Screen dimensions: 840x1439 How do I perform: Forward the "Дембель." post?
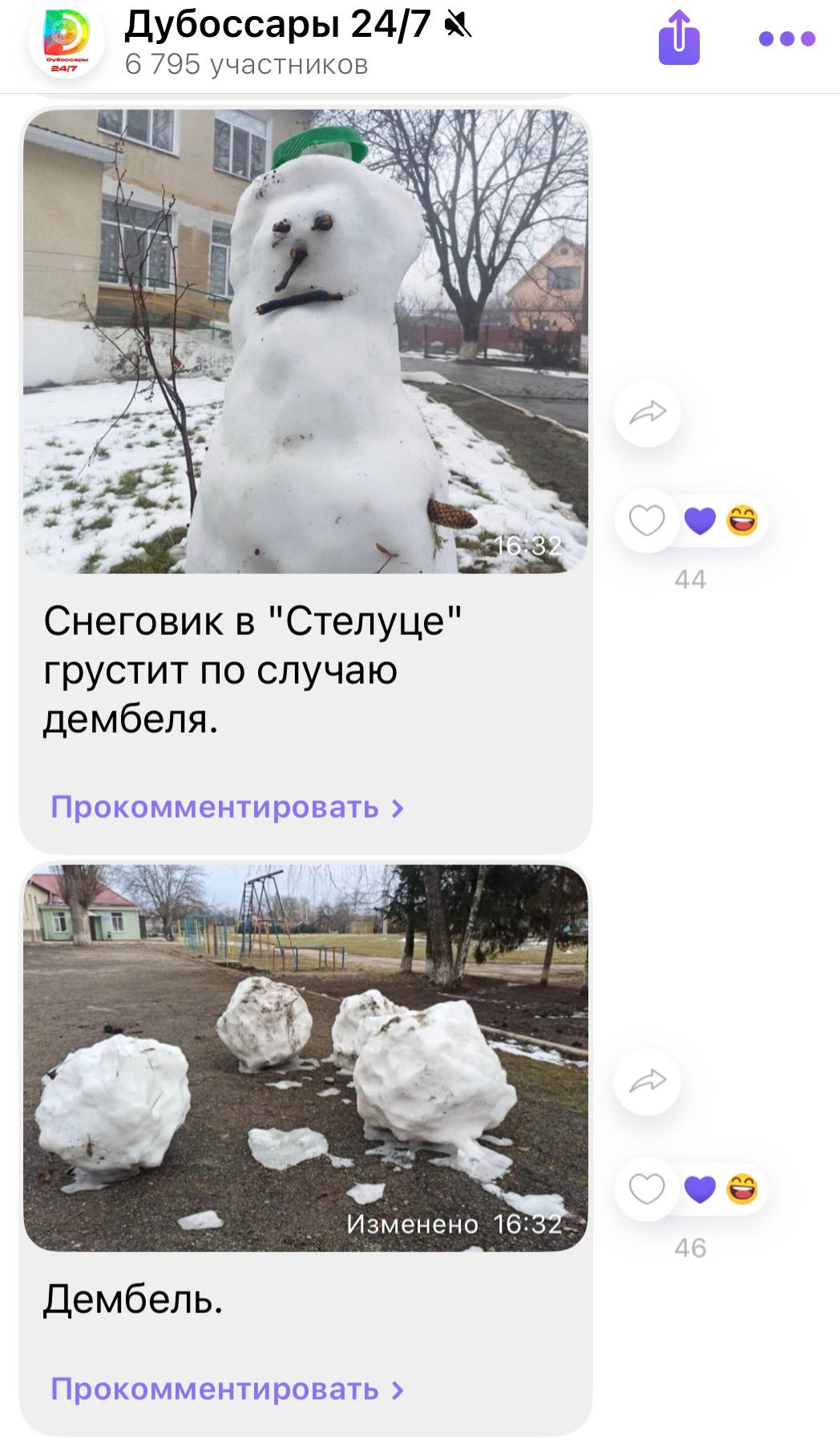[x=647, y=1081]
